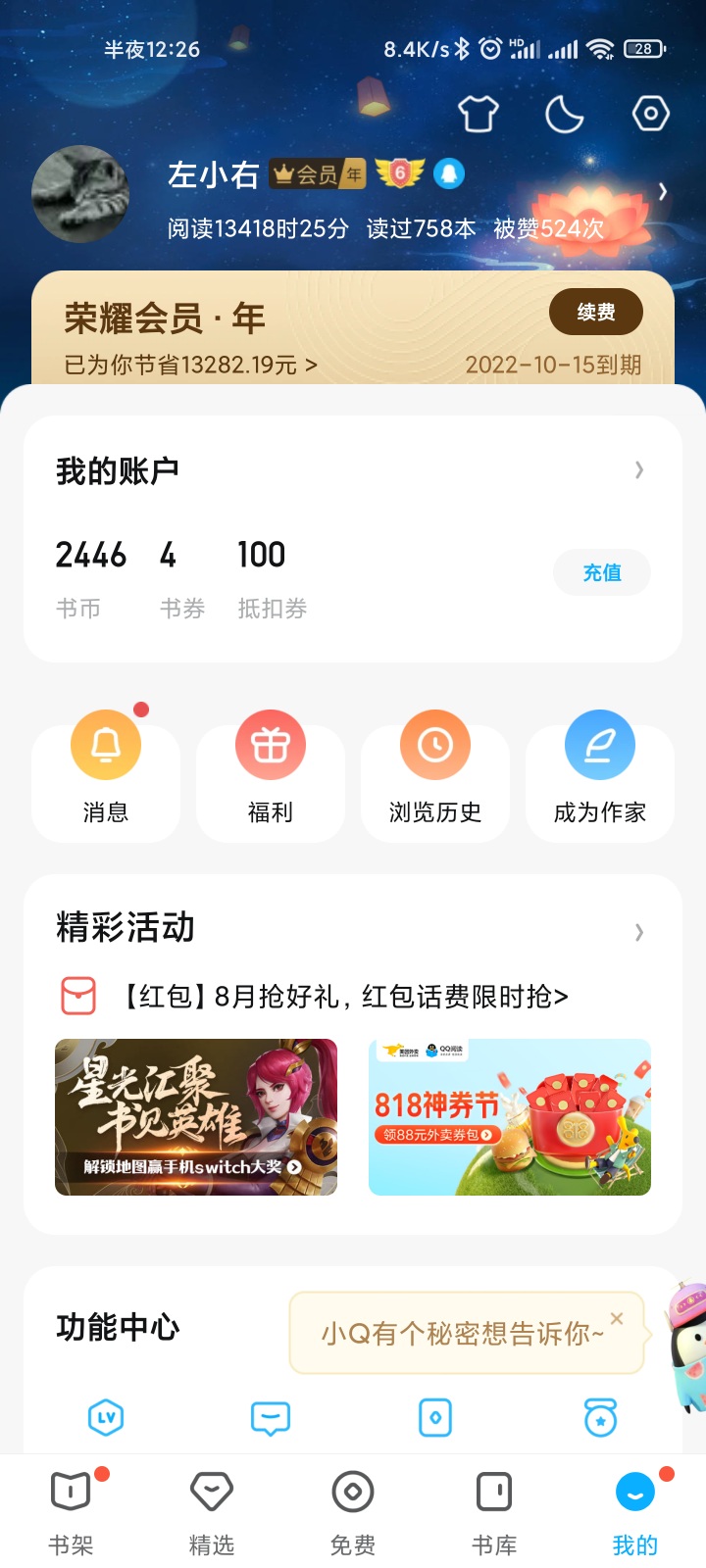Open the saved amount 已为你节省 link
Image resolution: width=706 pixels, height=1568 pixels.
click(x=190, y=365)
